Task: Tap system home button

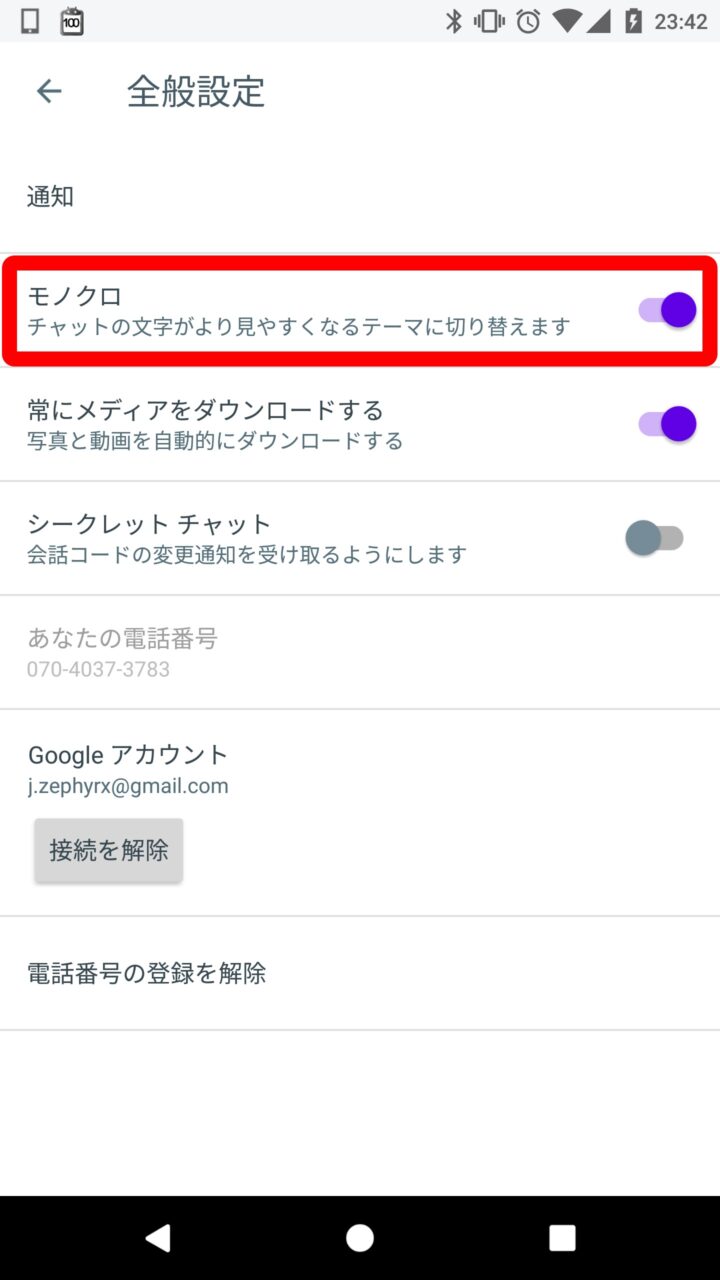Action: [x=360, y=1238]
